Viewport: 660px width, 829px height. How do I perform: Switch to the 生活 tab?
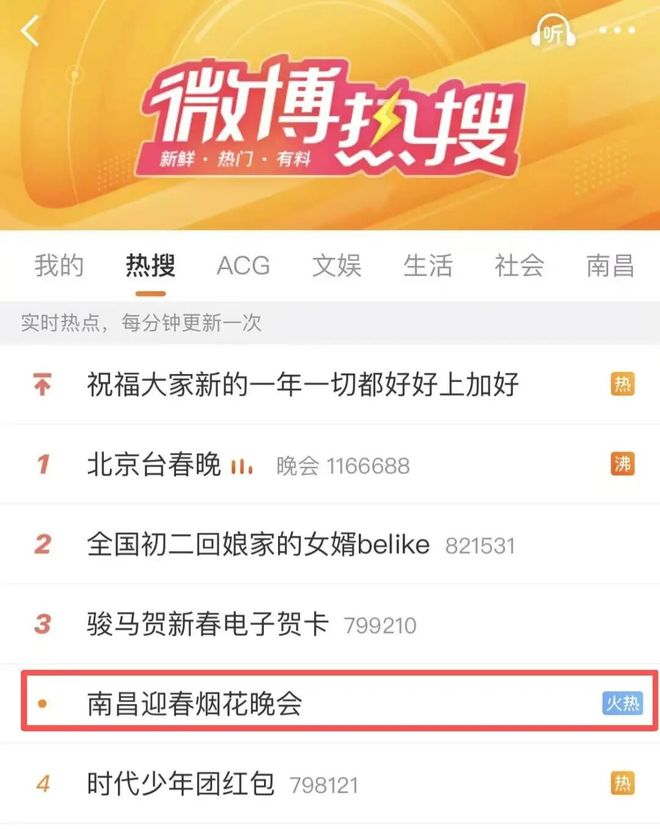pyautogui.click(x=428, y=266)
